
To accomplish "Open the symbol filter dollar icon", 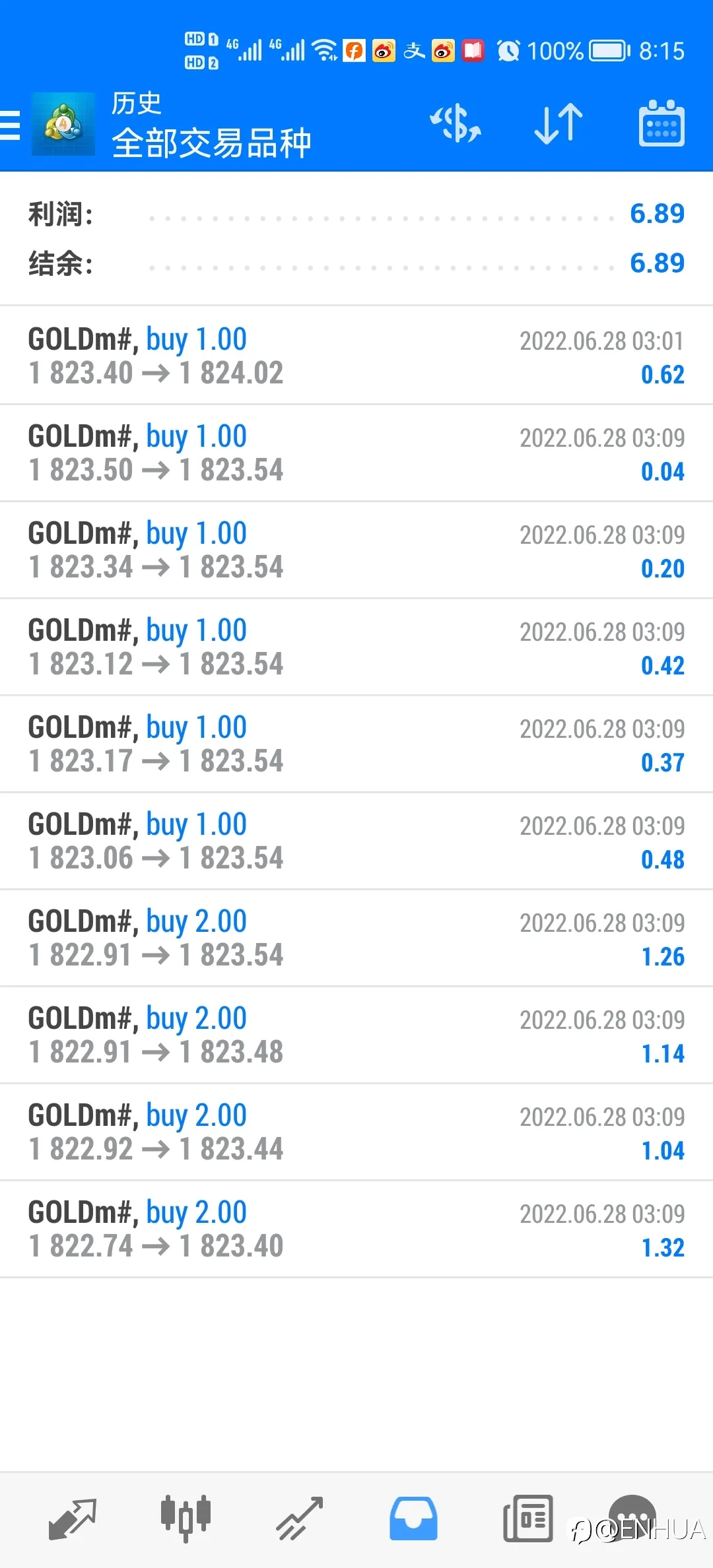I will pos(456,123).
